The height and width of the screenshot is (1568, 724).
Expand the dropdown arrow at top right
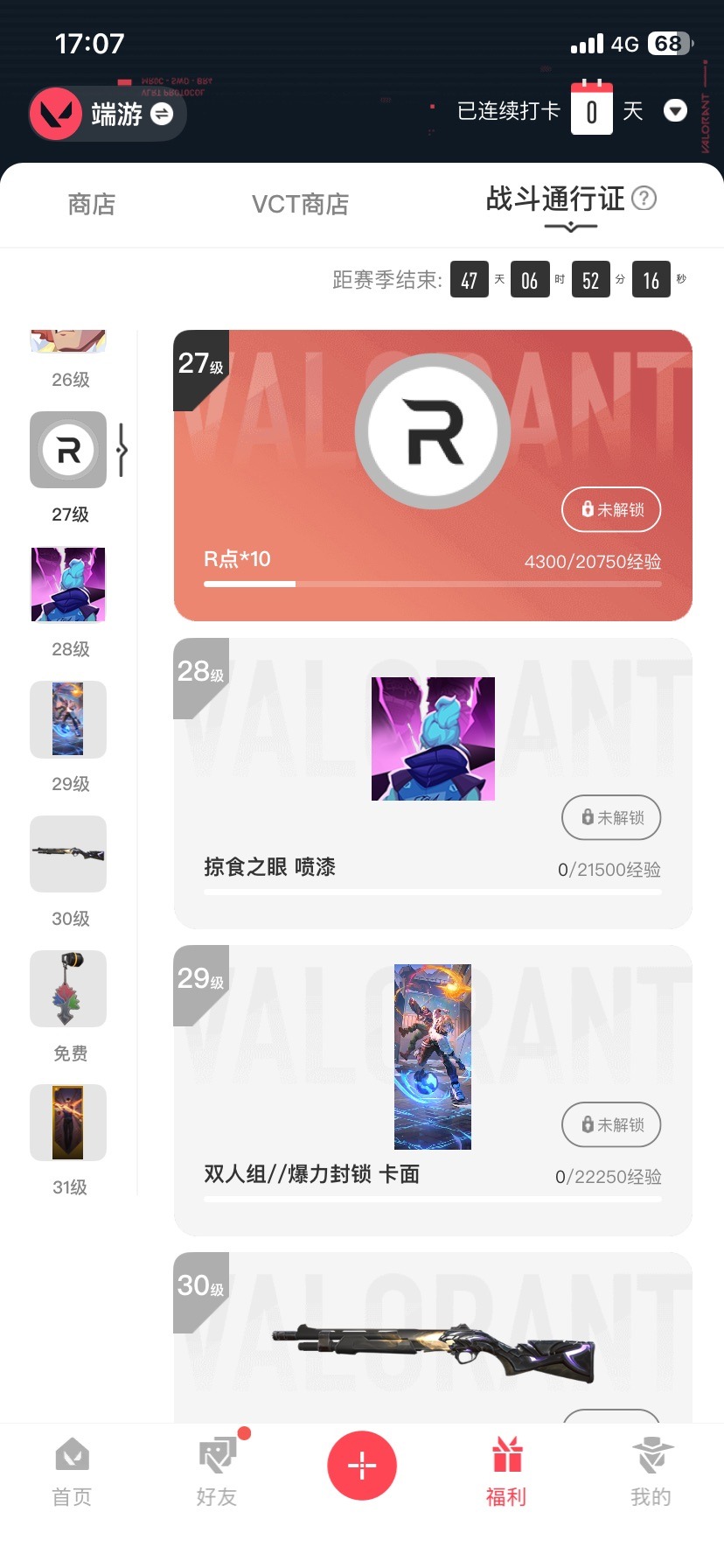pos(675,111)
